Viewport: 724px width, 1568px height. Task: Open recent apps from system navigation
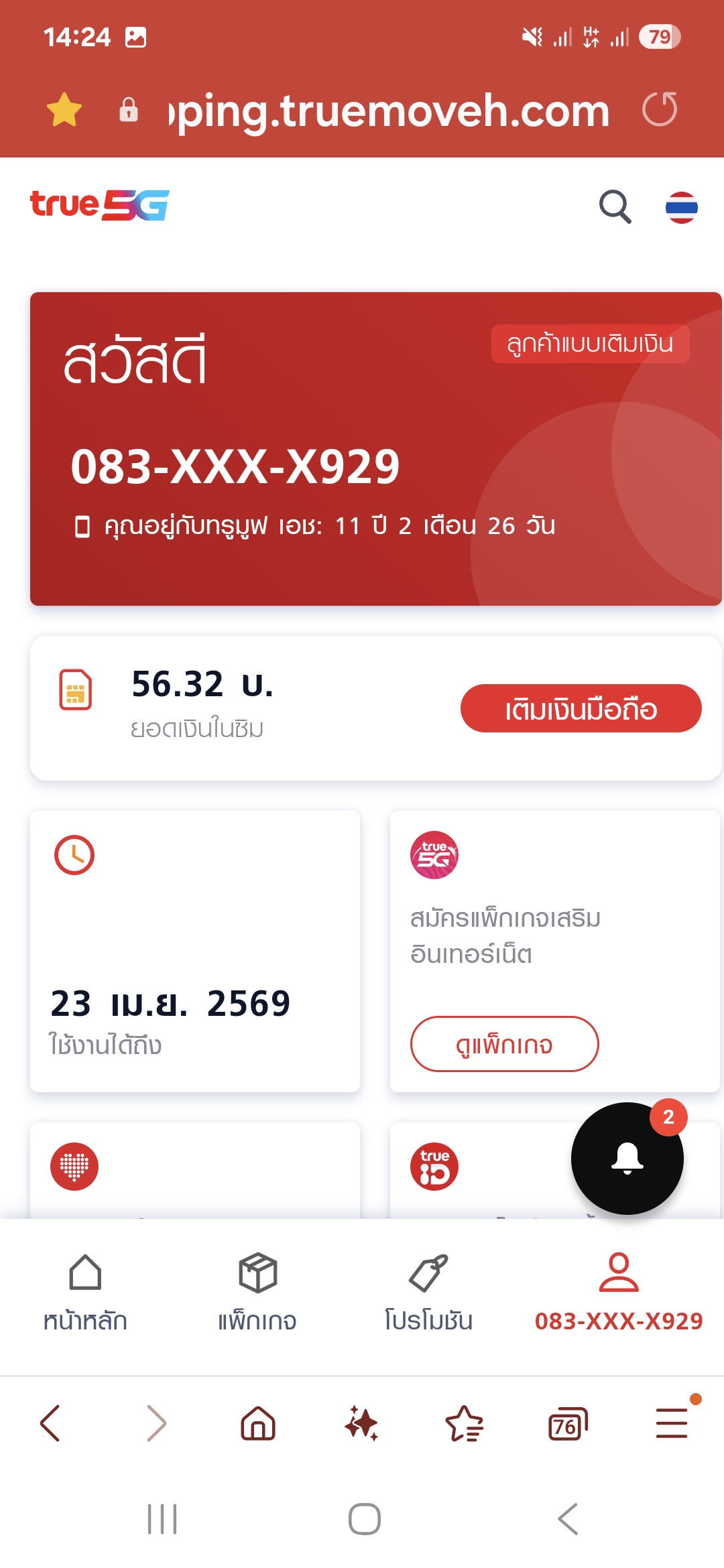click(162, 1519)
